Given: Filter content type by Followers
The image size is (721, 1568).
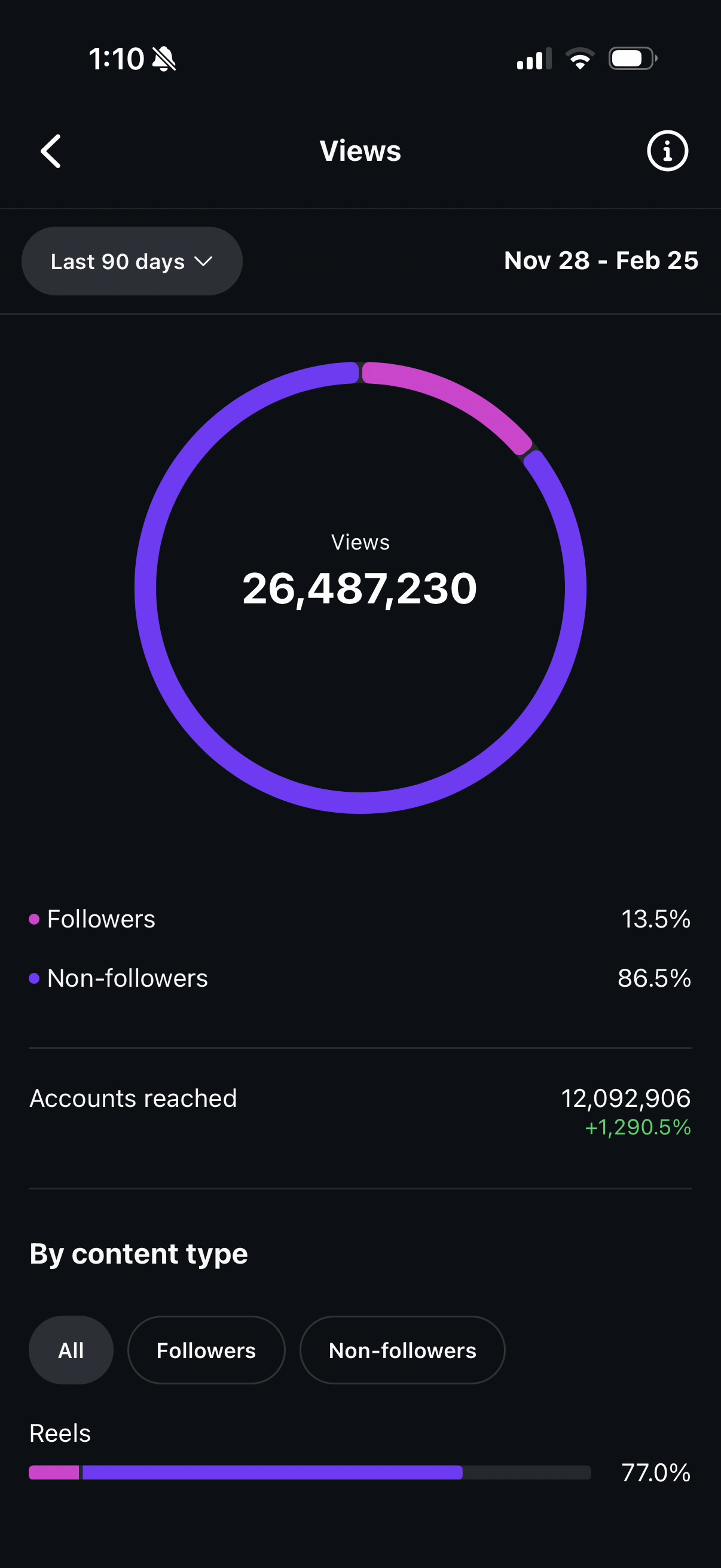Looking at the screenshot, I should [x=206, y=1350].
